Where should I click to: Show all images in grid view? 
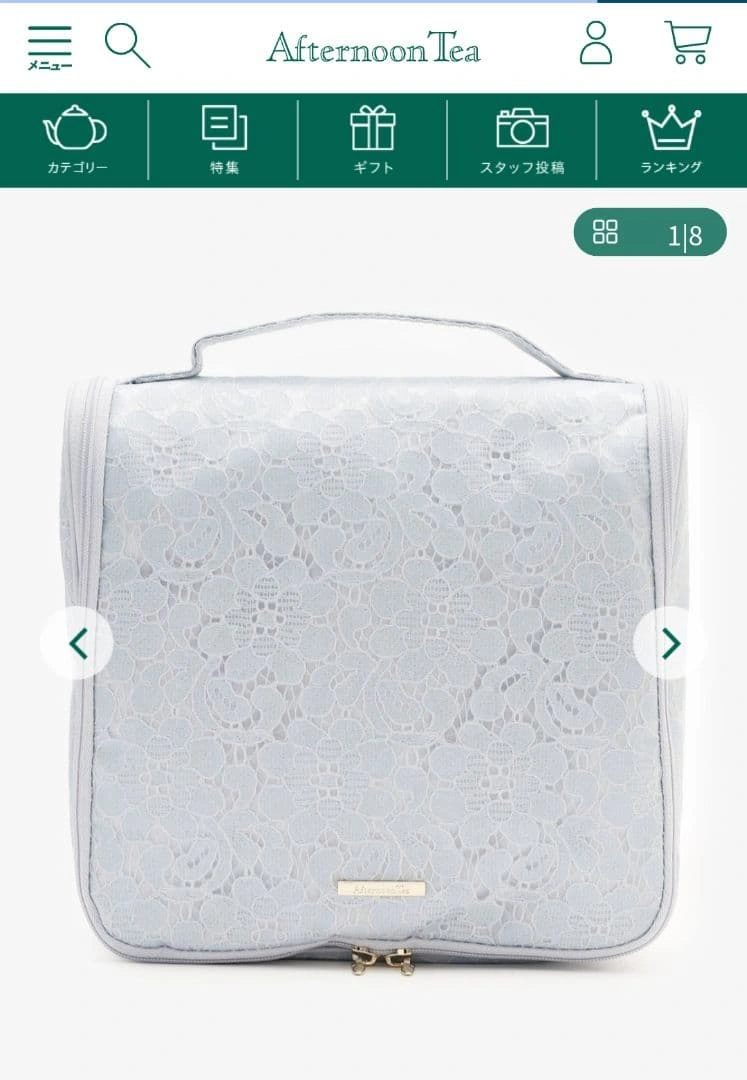(606, 232)
